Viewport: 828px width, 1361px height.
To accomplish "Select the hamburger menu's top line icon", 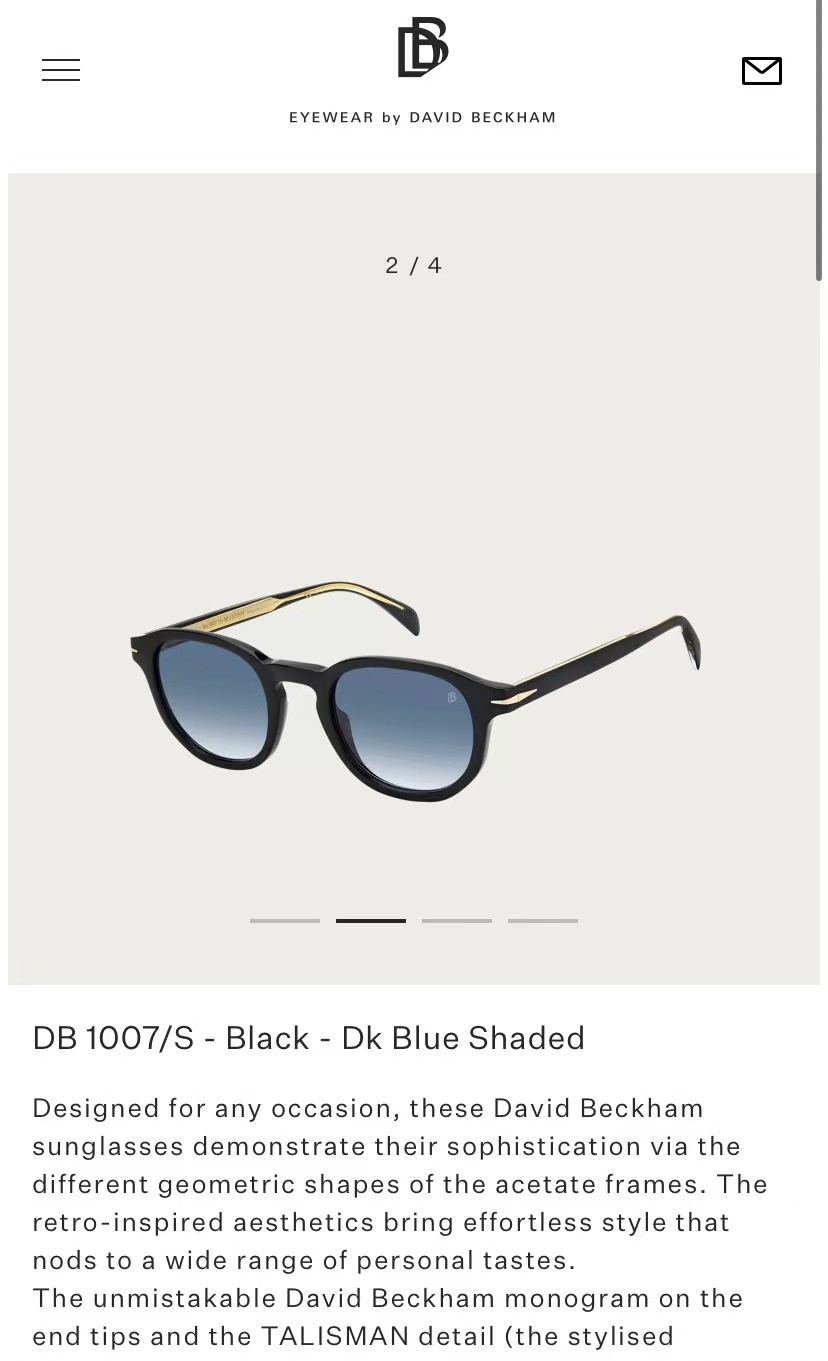I will click(x=60, y=59).
